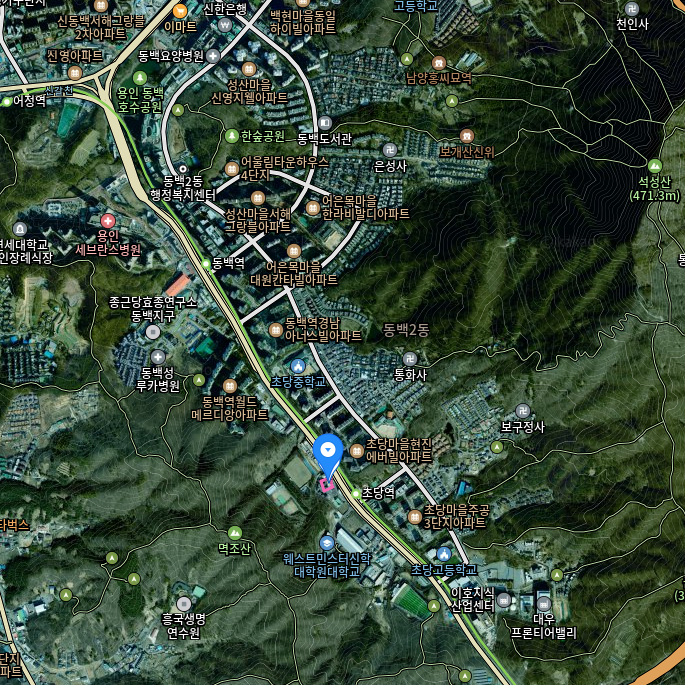Select the 동백역 station marker
Image resolution: width=685 pixels, height=685 pixels.
206,264
